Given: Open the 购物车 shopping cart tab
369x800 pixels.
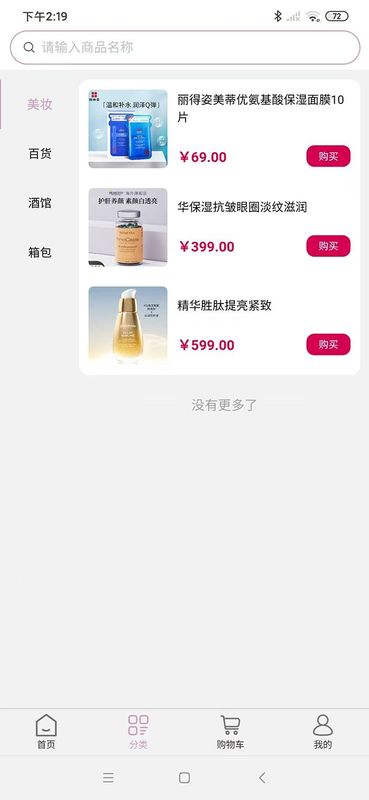Looking at the screenshot, I should click(230, 732).
